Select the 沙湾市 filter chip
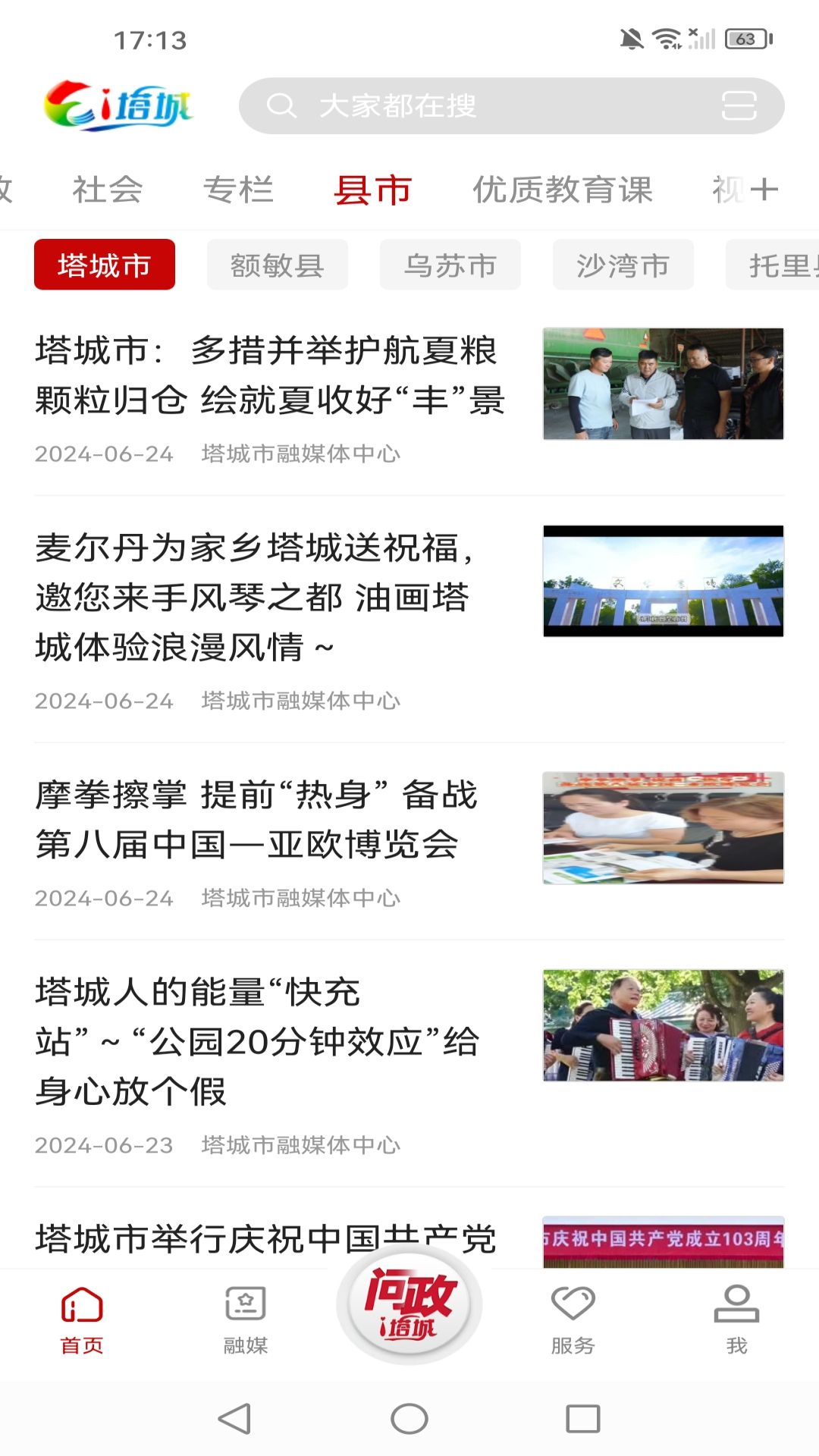Screen dimensions: 819x1456 pyautogui.click(x=623, y=265)
